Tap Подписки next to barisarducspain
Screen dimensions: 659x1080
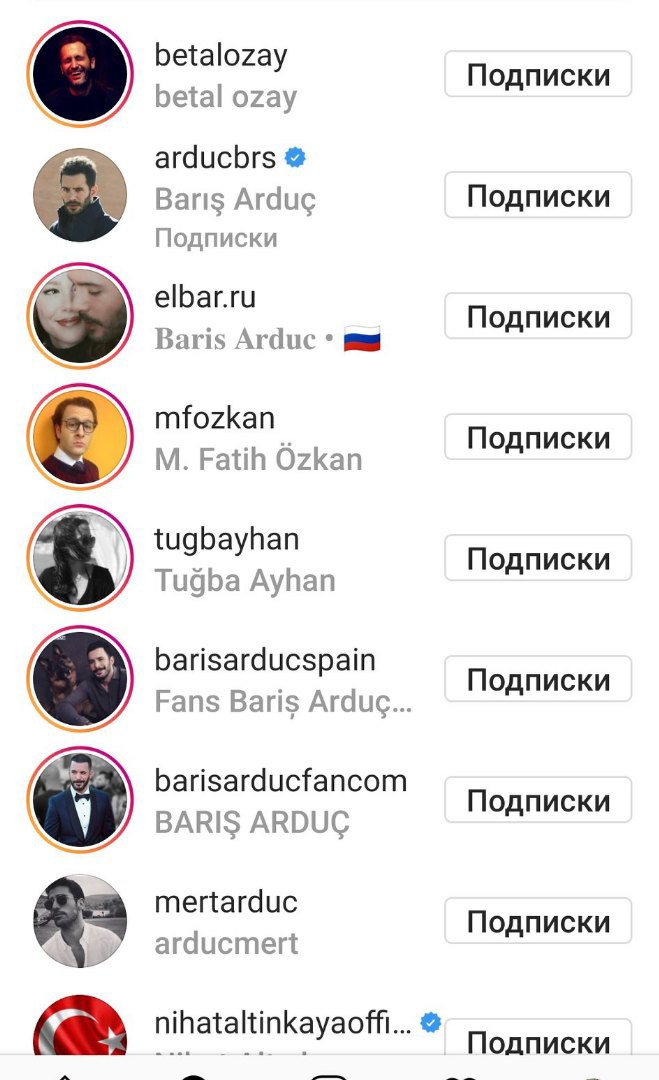click(538, 680)
